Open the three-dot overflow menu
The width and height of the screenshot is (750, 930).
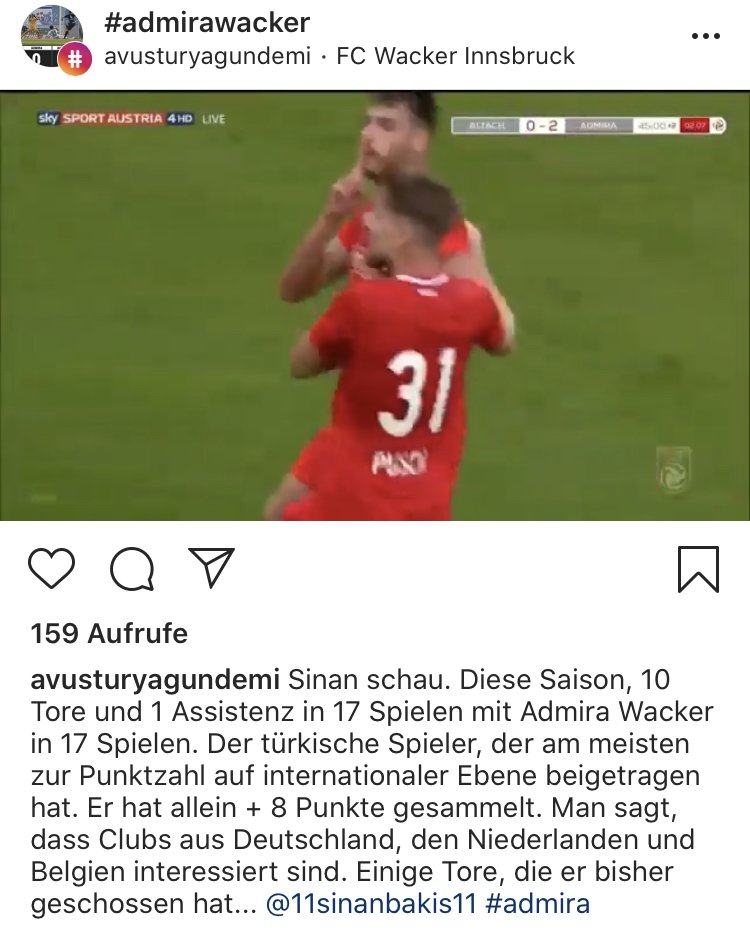(705, 36)
